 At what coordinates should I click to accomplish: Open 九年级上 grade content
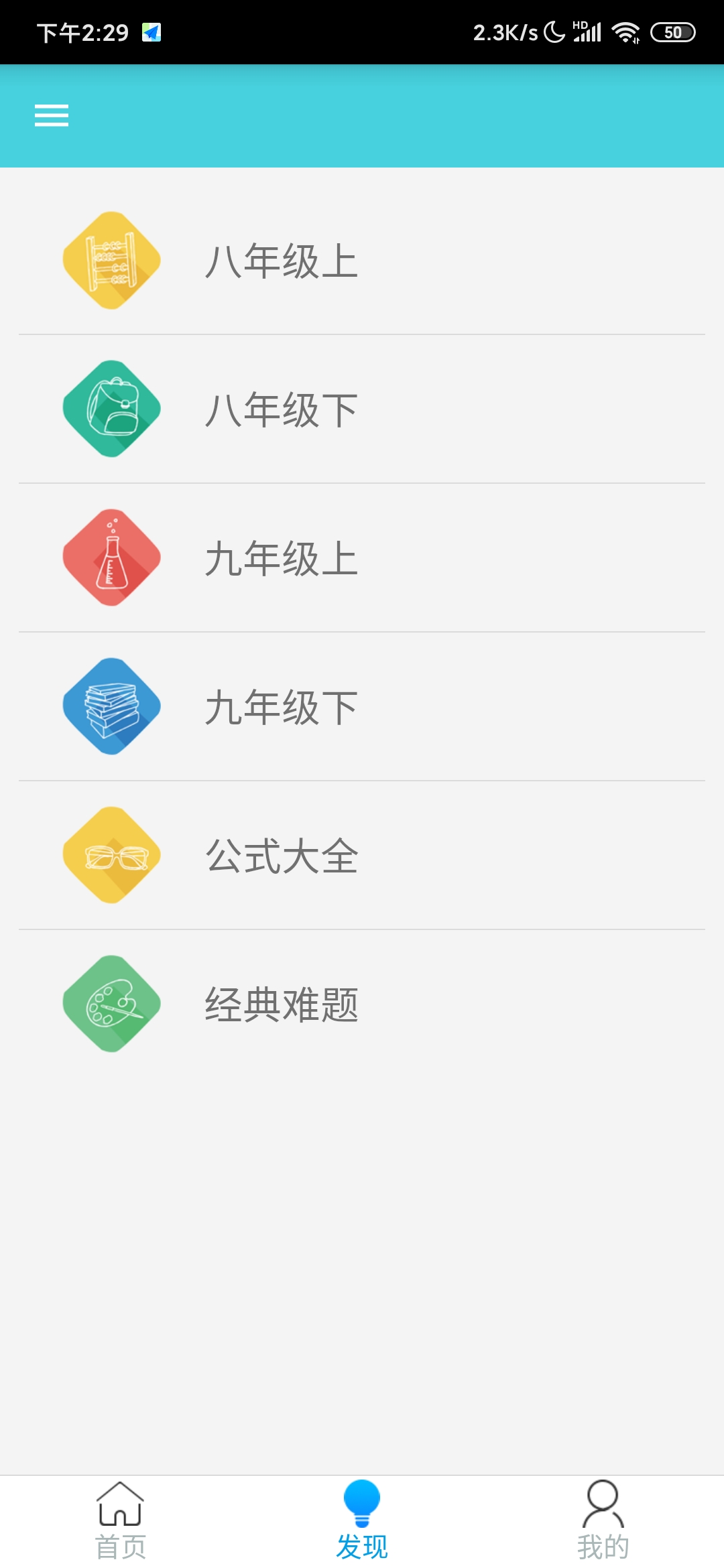pyautogui.click(x=282, y=558)
